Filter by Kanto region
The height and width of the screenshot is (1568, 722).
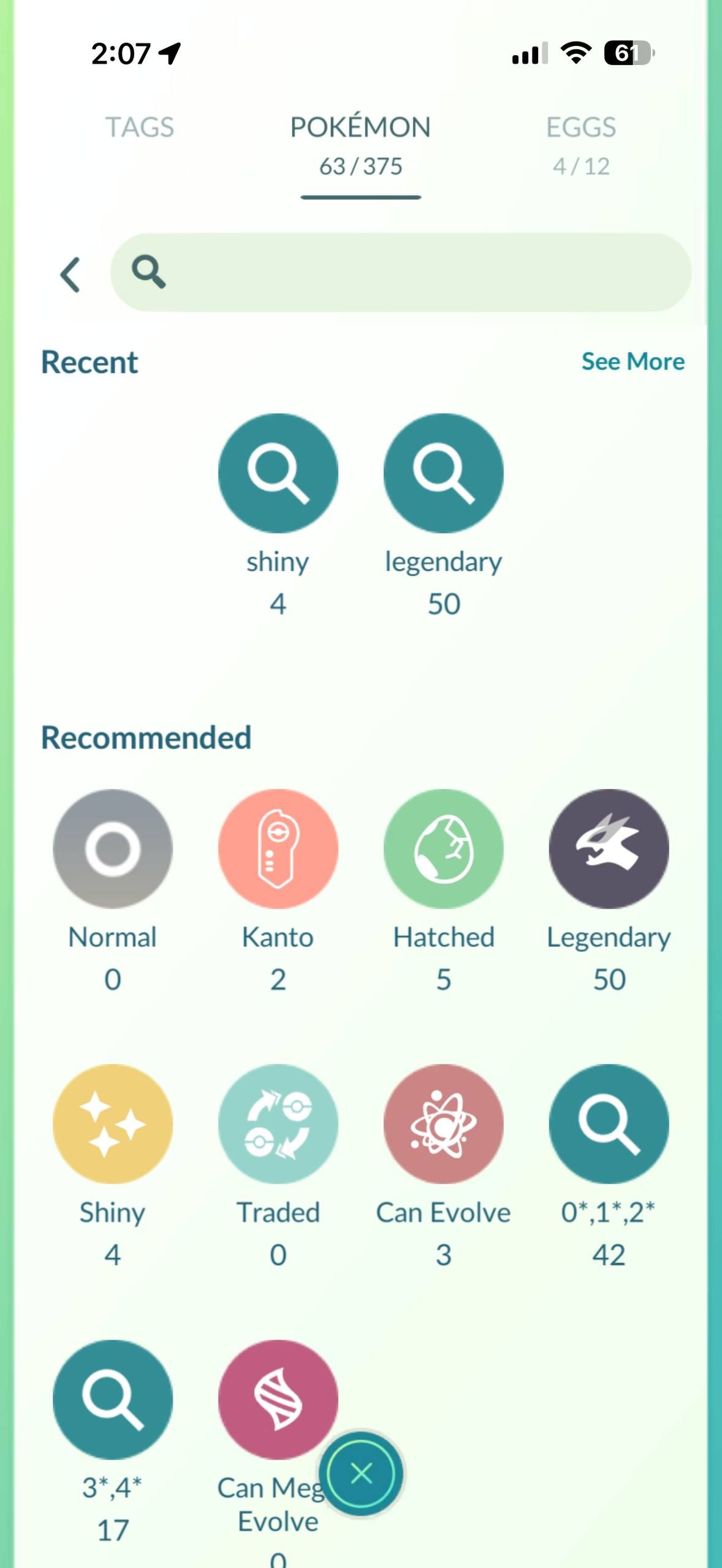(x=278, y=849)
